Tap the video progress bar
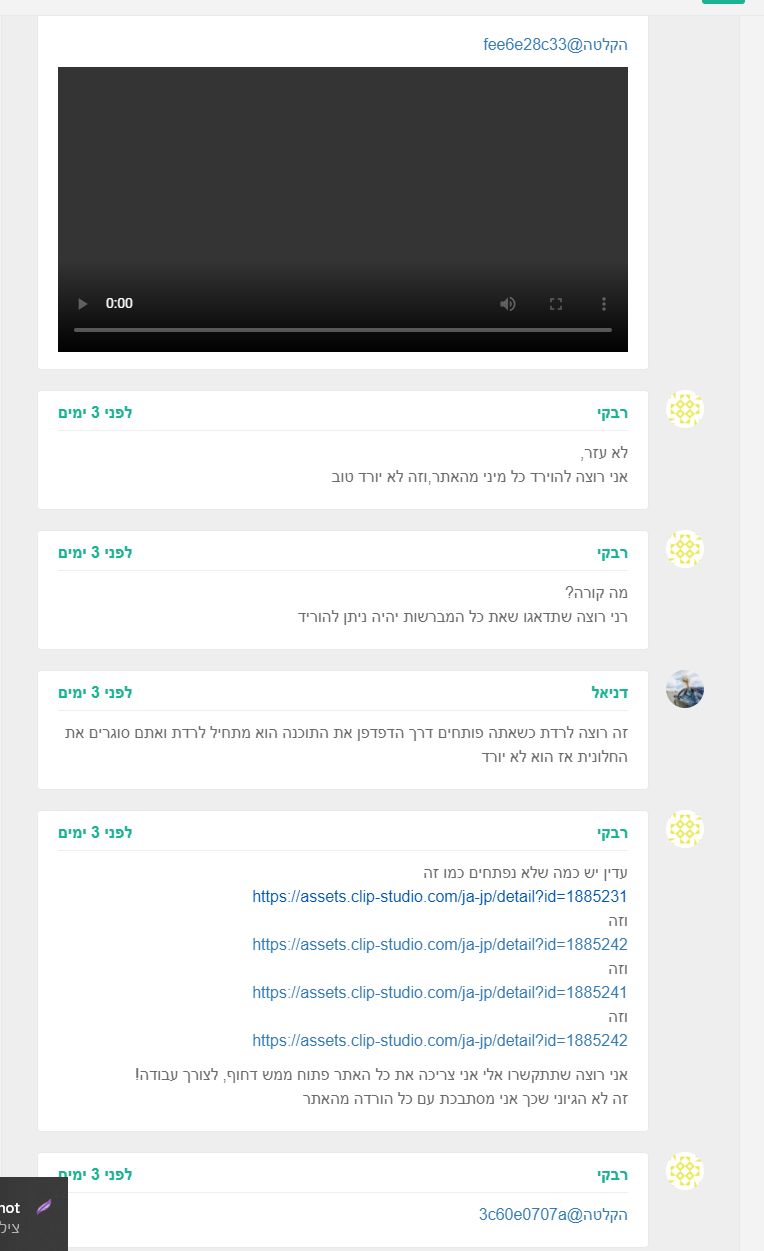This screenshot has width=764, height=1251. tap(342, 329)
